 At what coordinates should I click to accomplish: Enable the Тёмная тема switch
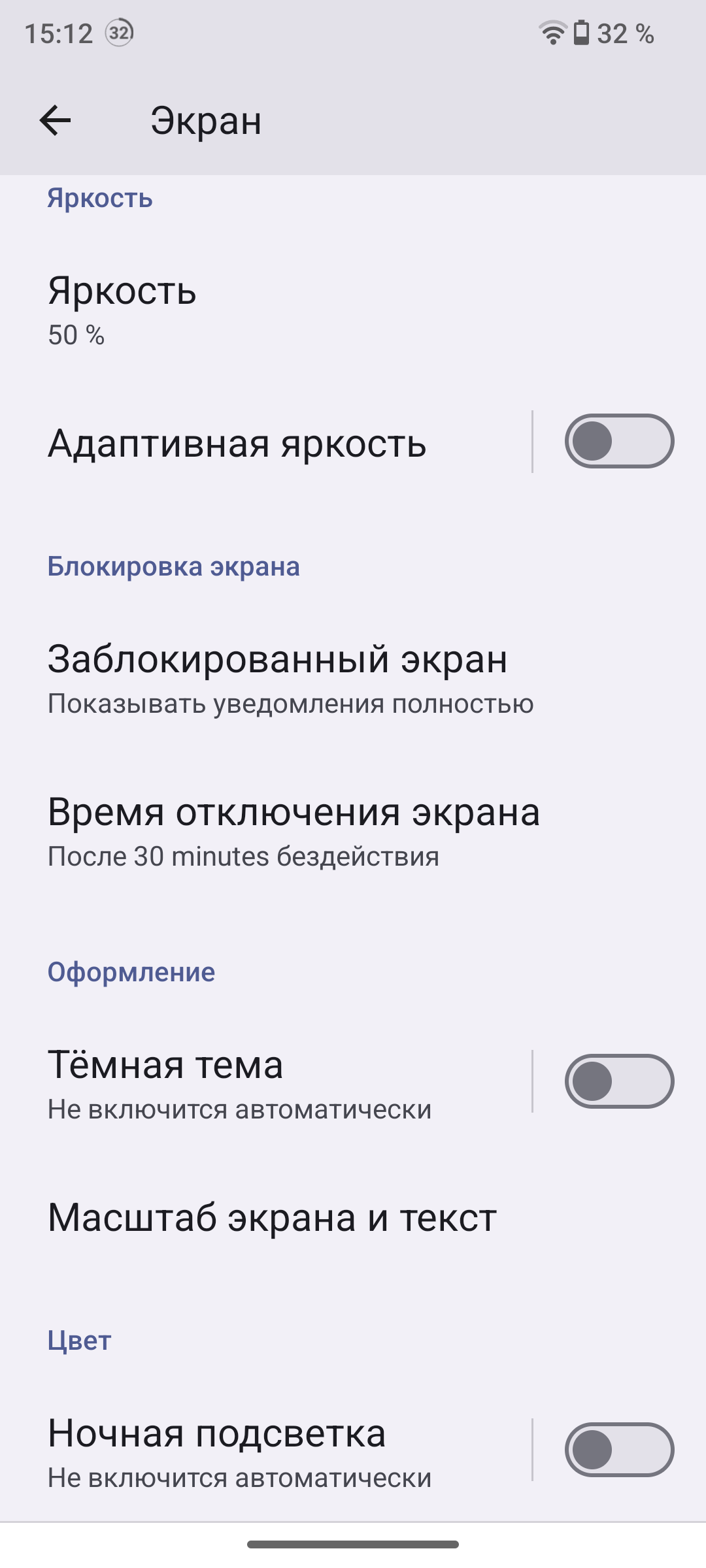pyautogui.click(x=619, y=1081)
